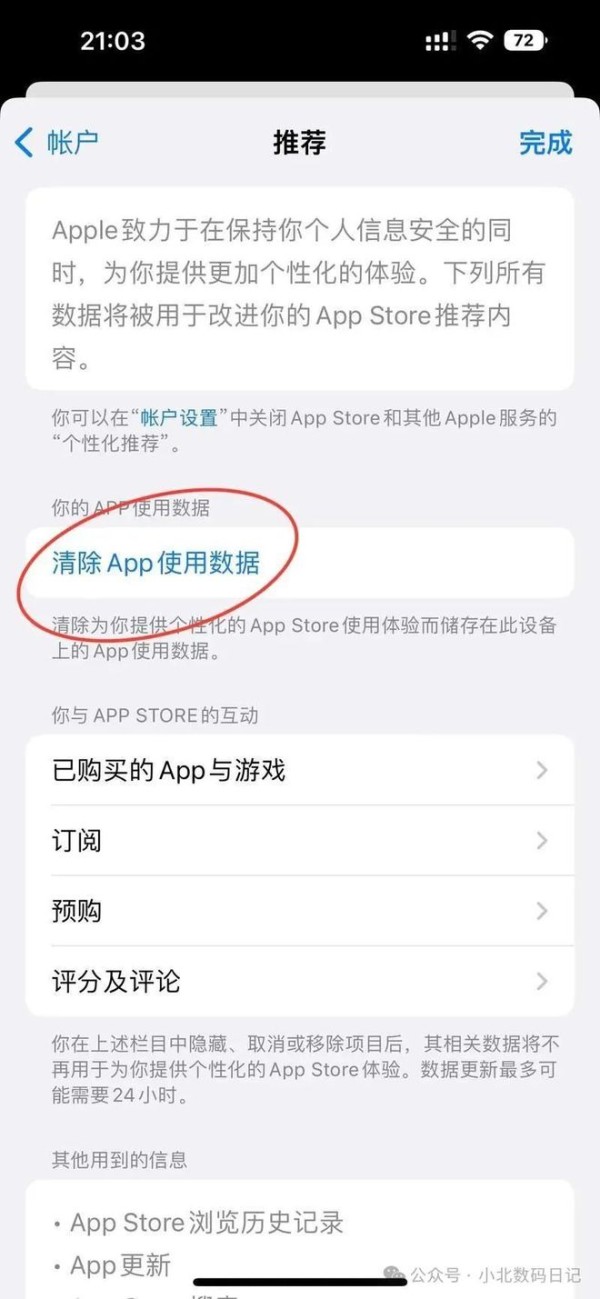Image resolution: width=600 pixels, height=1299 pixels.
Task: Go back to the 帐户 page
Action: click(57, 142)
